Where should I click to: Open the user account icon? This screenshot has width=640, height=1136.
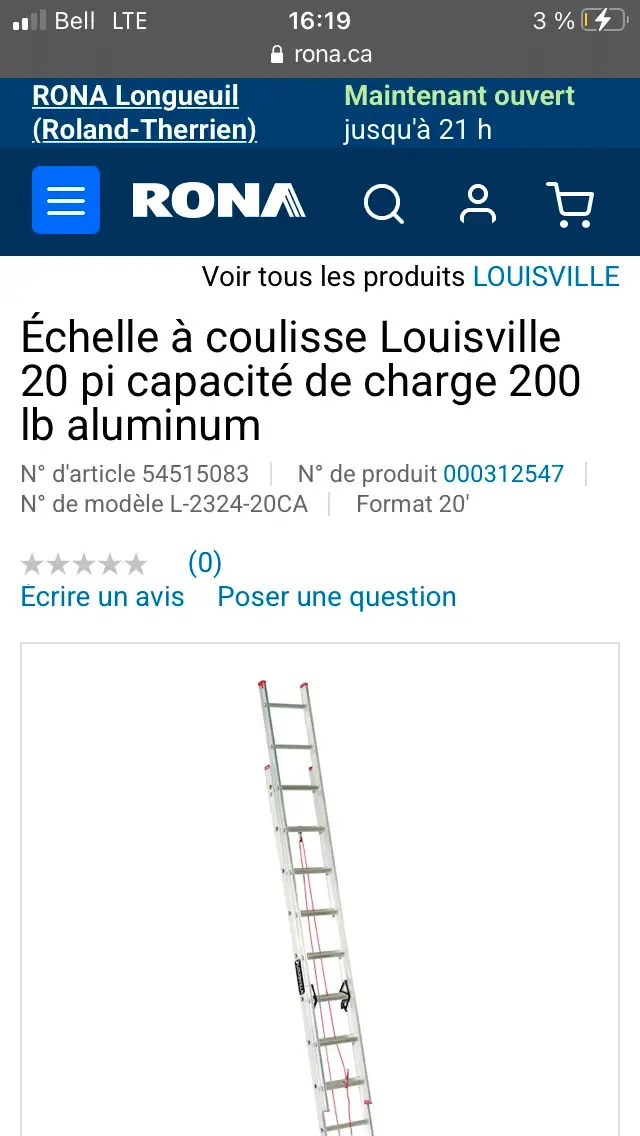[478, 203]
